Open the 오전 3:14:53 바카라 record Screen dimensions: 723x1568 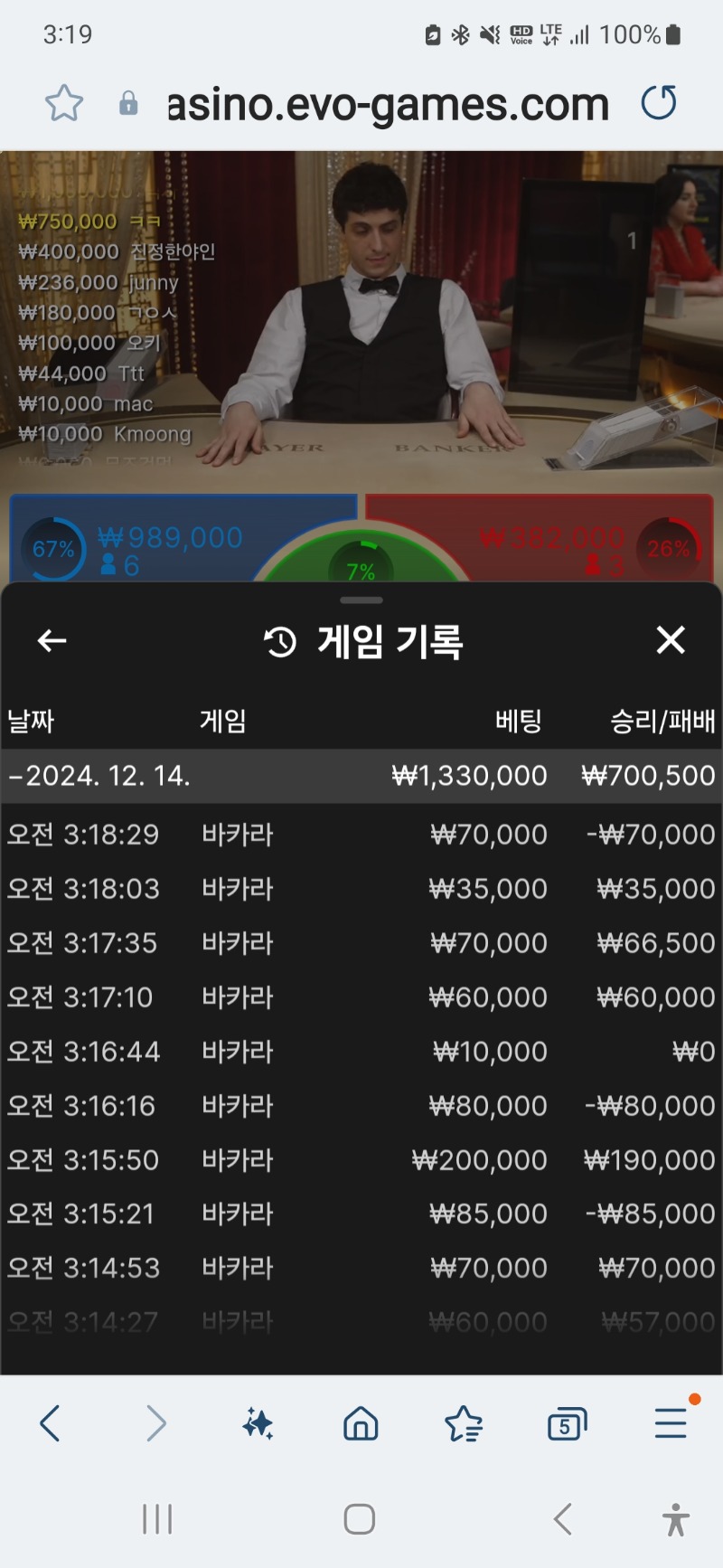click(361, 1268)
